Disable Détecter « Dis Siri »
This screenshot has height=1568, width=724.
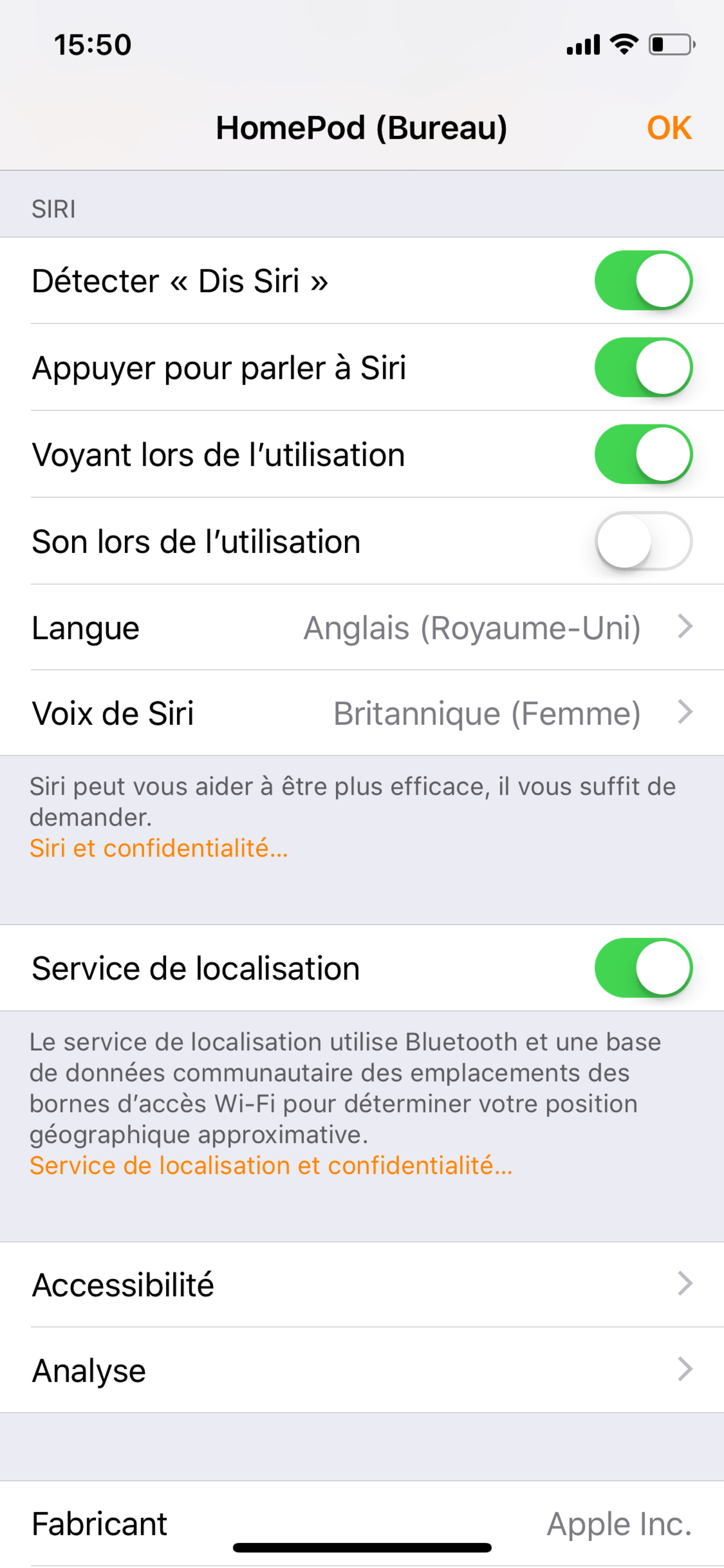(x=643, y=281)
